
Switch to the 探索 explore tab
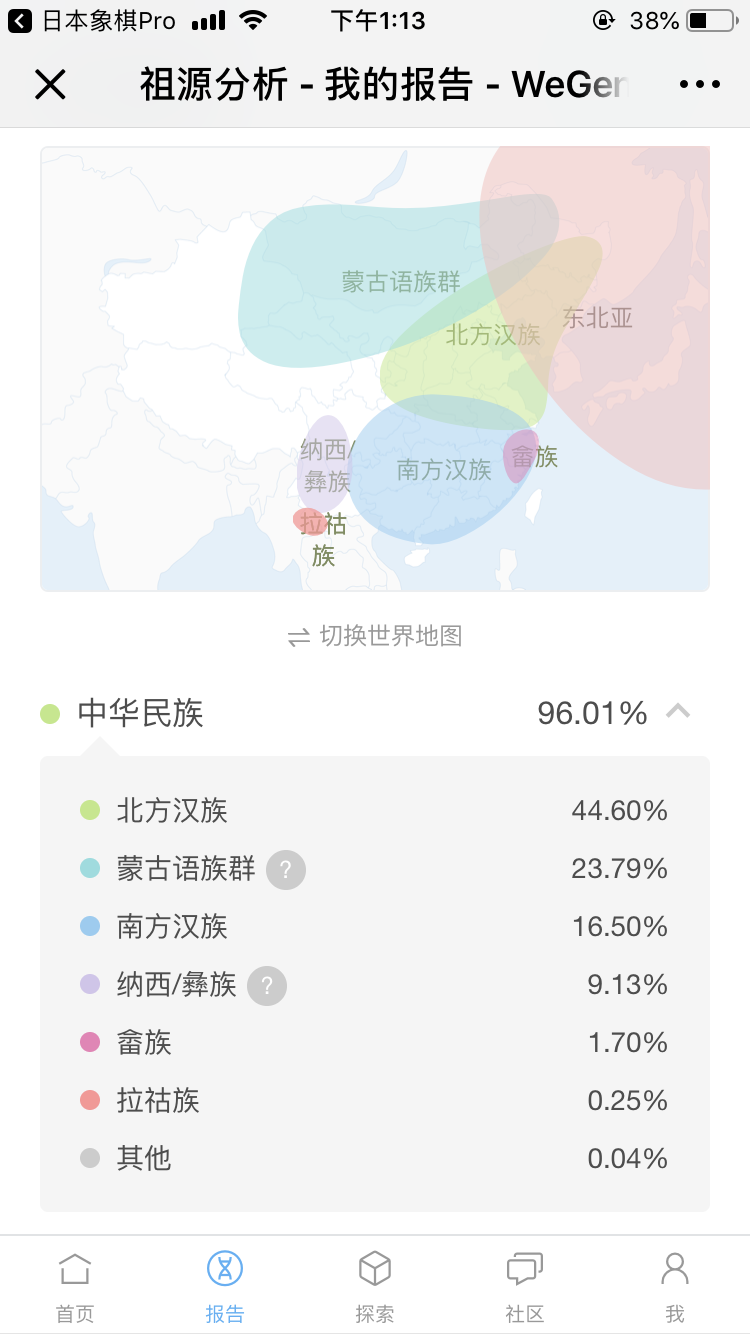[375, 1286]
